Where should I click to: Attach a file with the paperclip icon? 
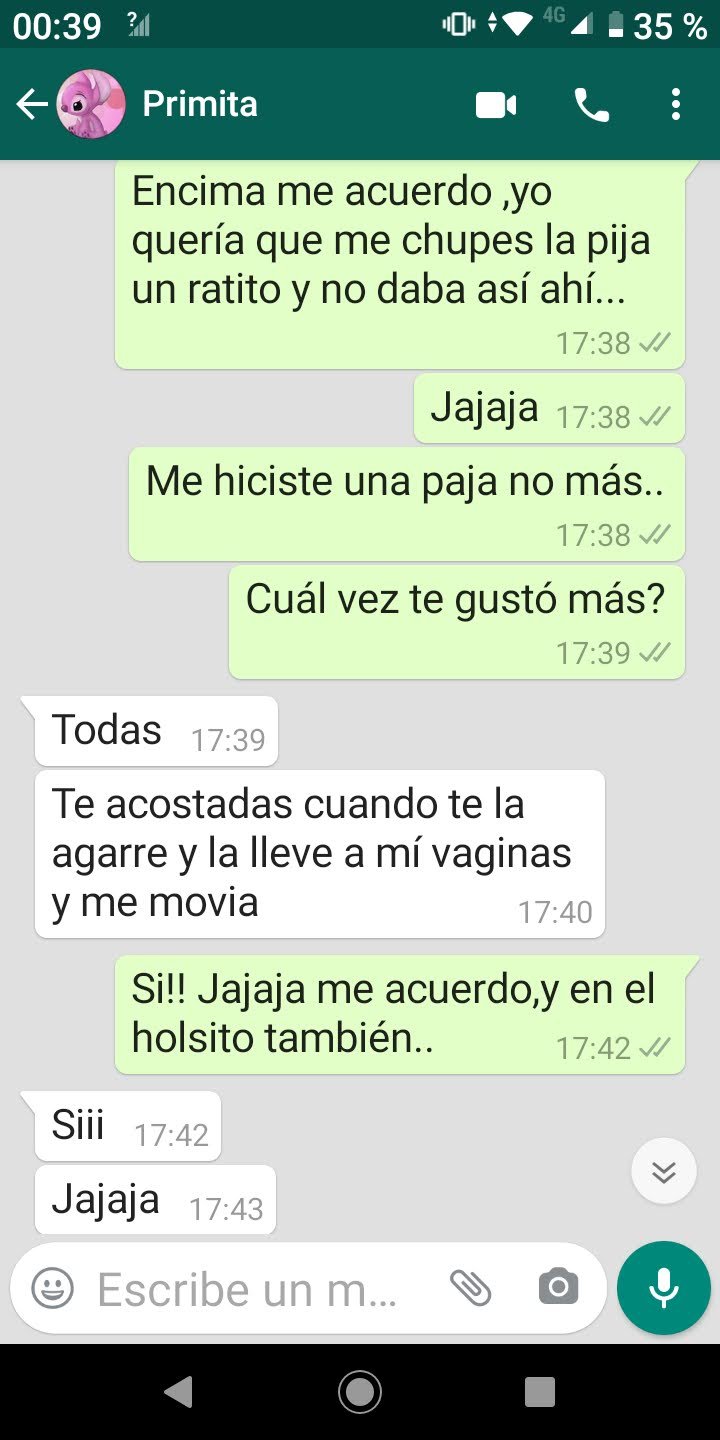470,1288
